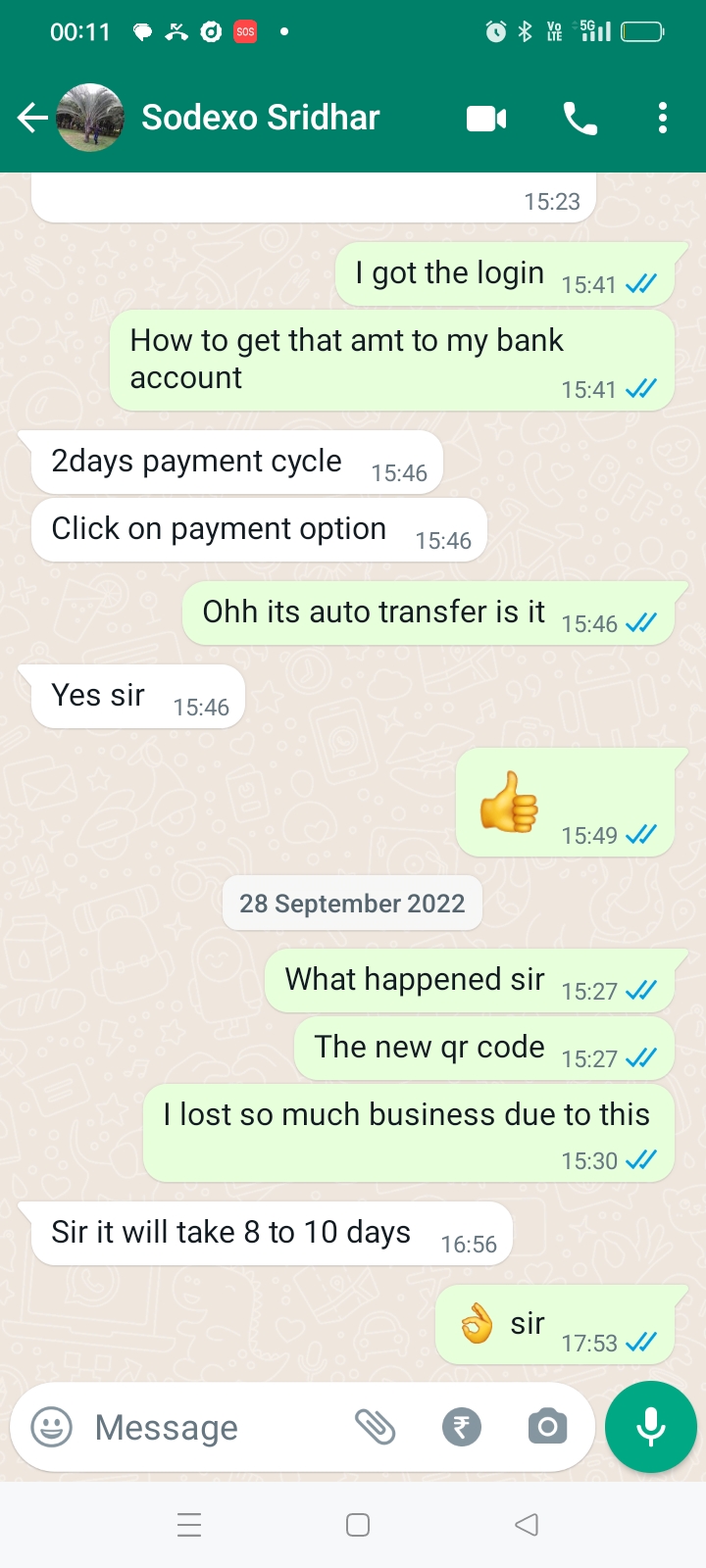This screenshot has width=706, height=1568.
Task: Tap the system back button
Action: pos(527,1525)
